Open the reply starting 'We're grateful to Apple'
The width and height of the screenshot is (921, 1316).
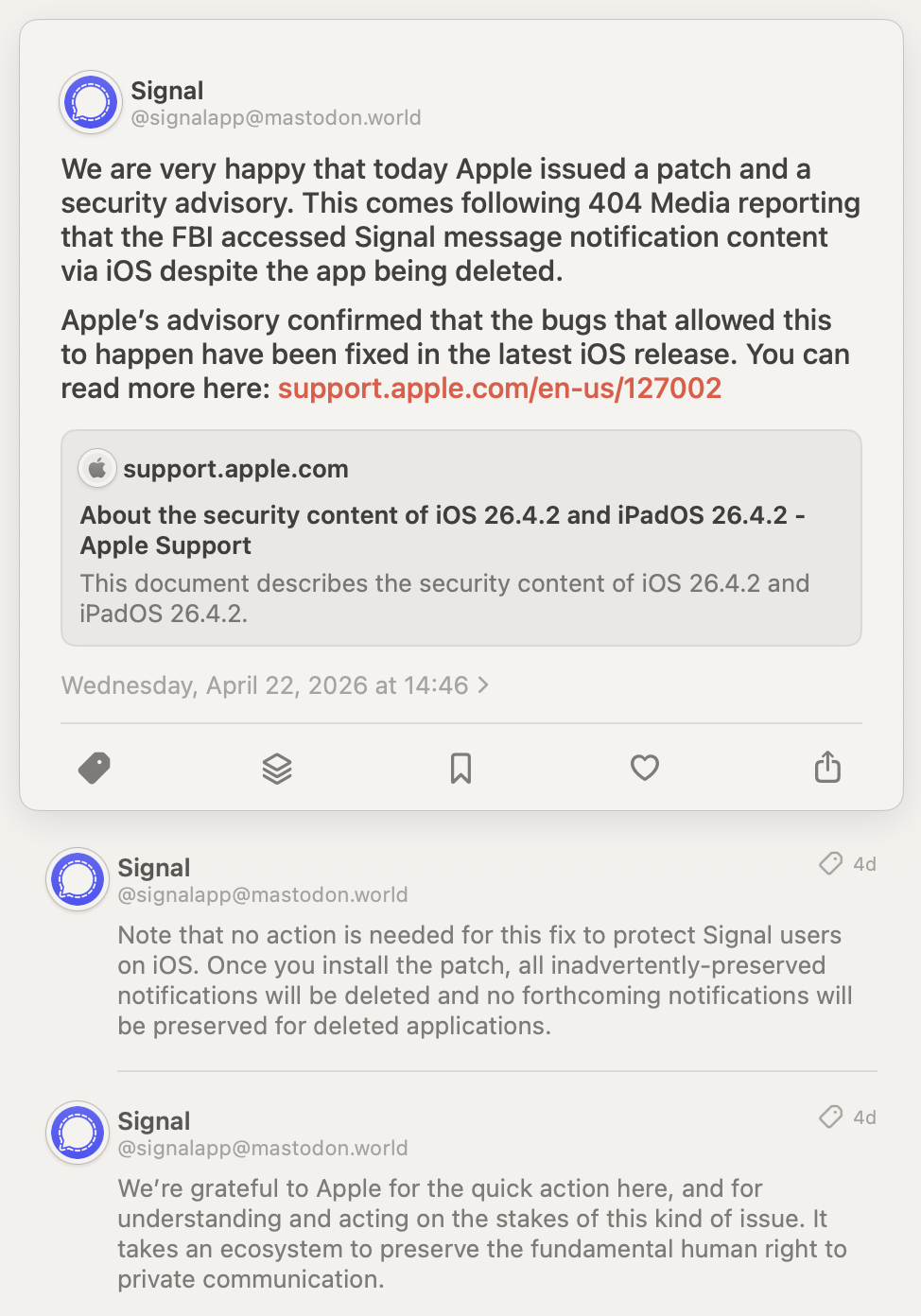coord(484,1234)
